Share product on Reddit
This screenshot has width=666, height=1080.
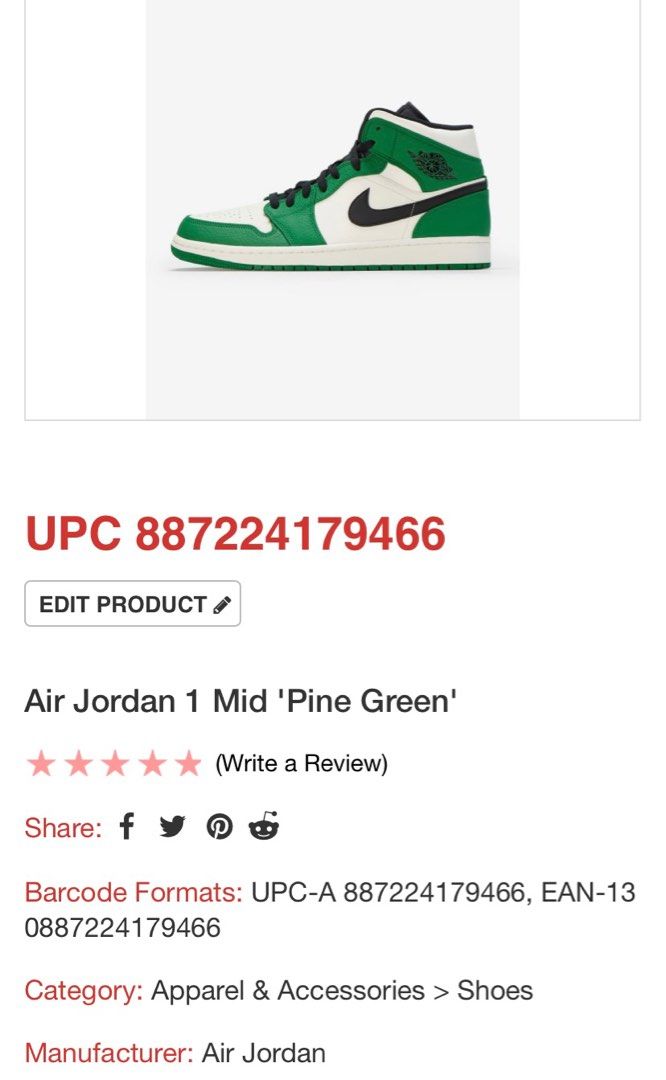[x=264, y=827]
